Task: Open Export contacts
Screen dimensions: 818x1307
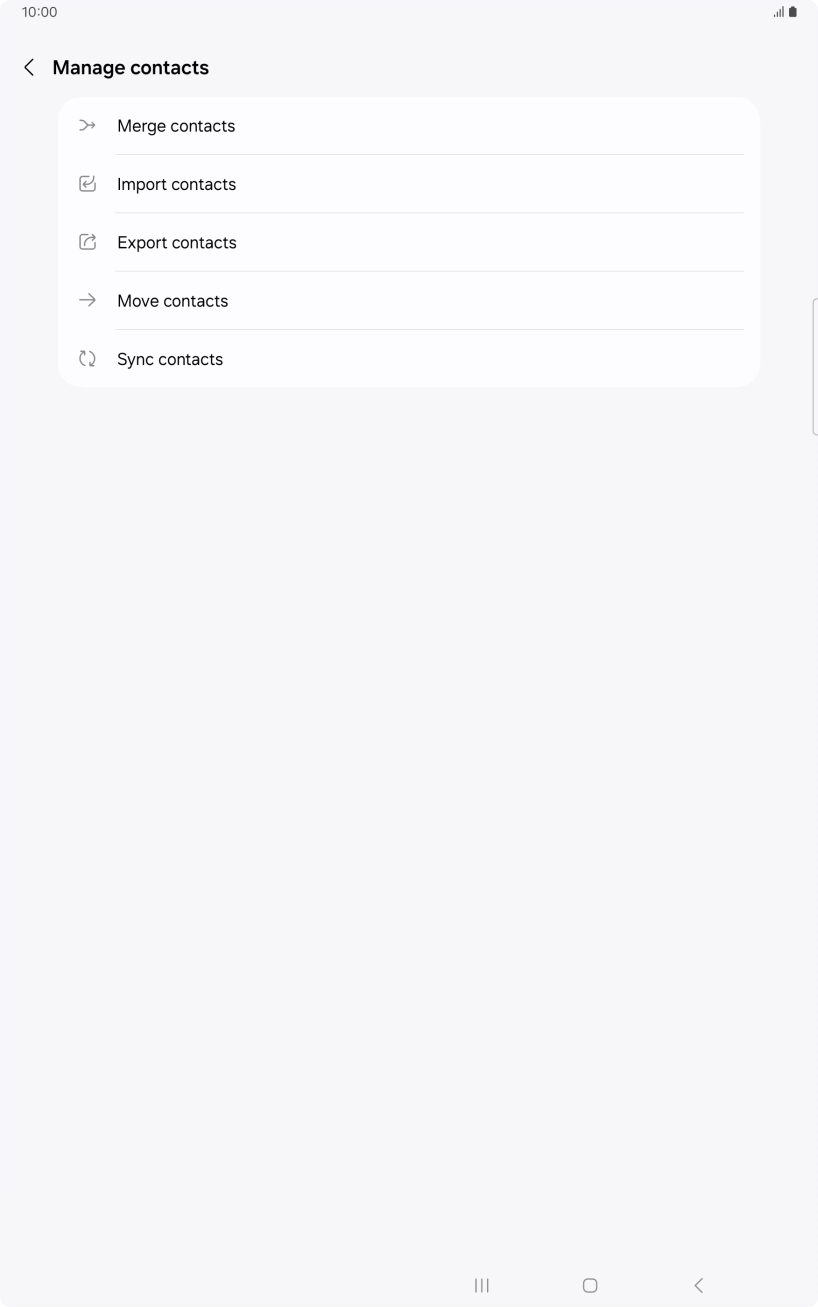Action: click(x=177, y=242)
